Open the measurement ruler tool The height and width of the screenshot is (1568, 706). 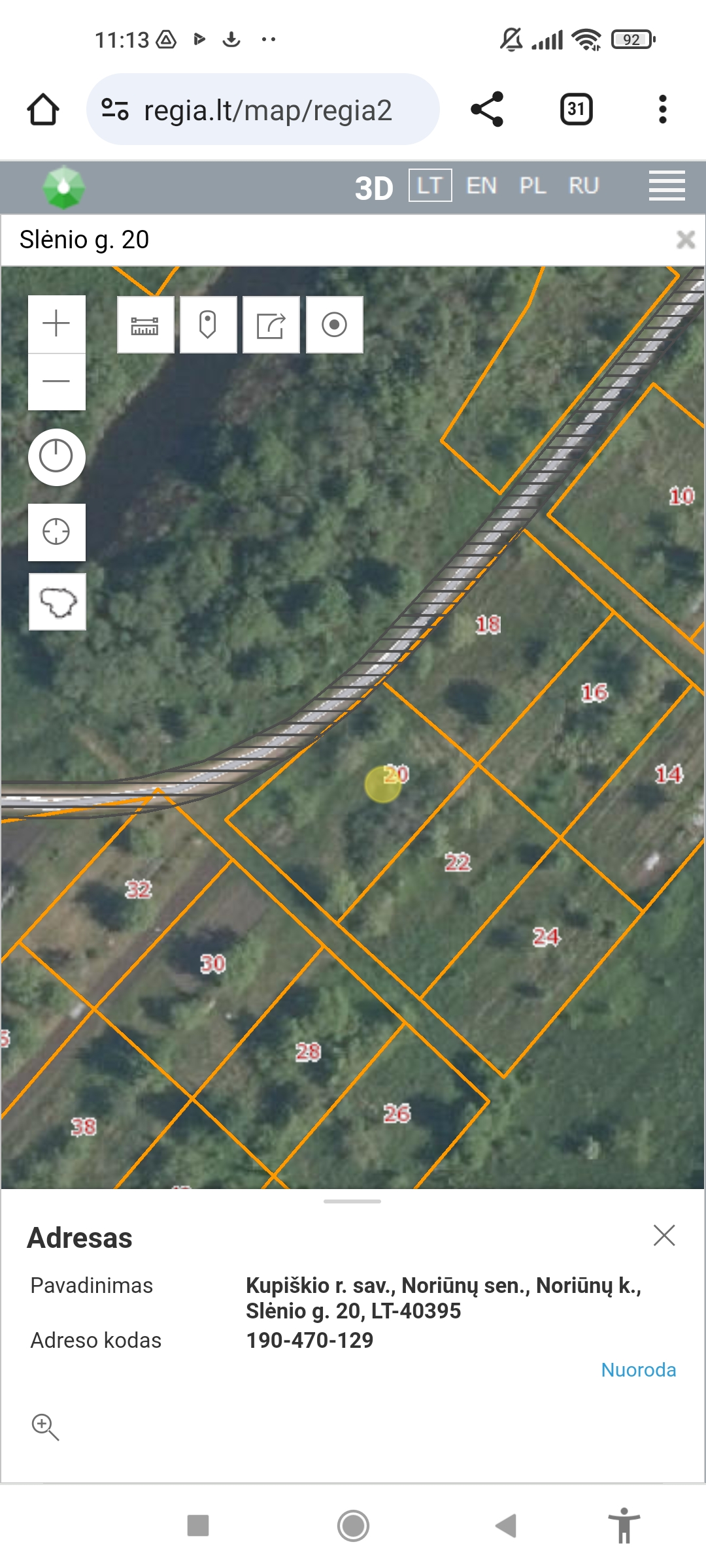point(145,325)
